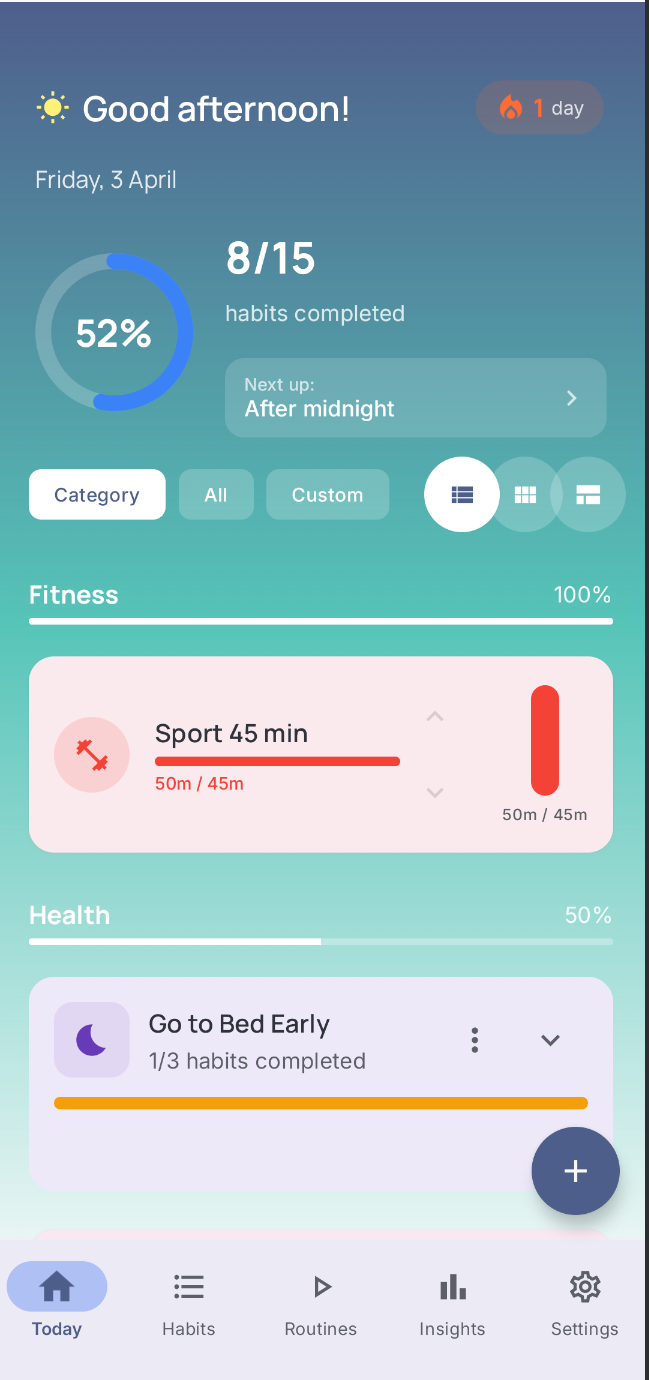The width and height of the screenshot is (649, 1380).
Task: Increase Sport 45 min with up arrow
Action: tap(434, 717)
